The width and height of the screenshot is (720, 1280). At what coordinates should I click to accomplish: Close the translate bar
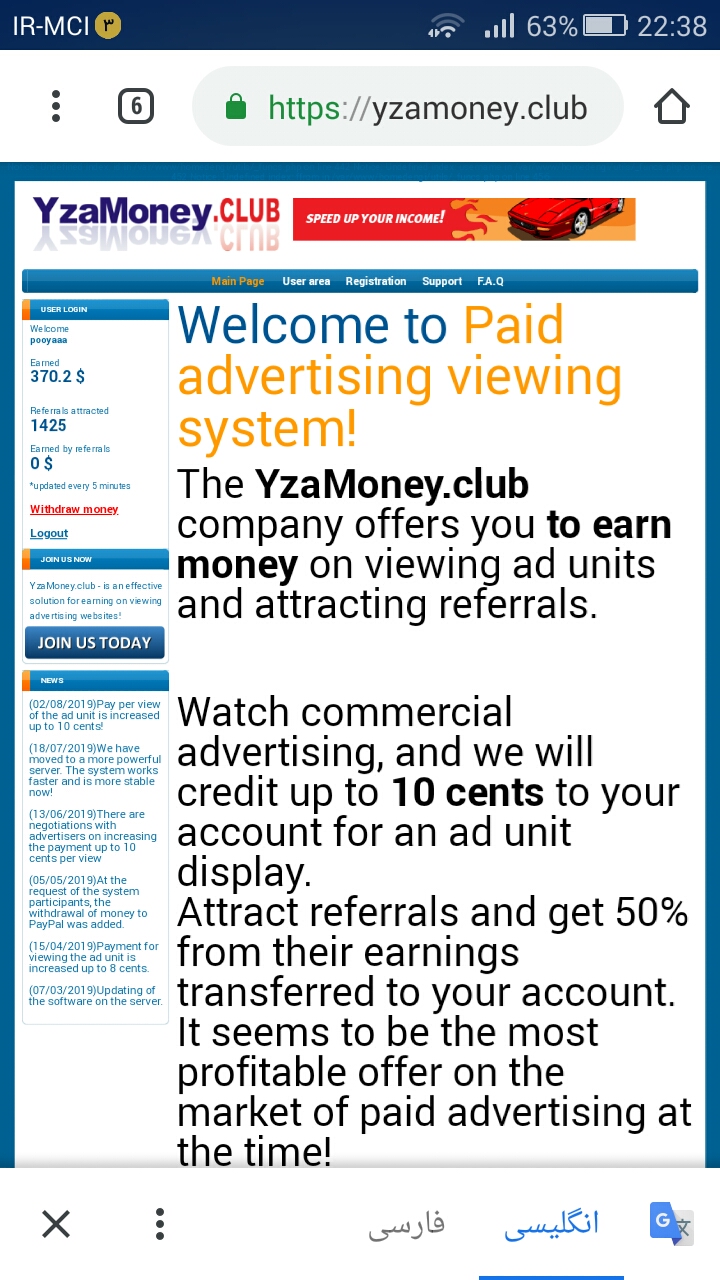[x=56, y=1223]
